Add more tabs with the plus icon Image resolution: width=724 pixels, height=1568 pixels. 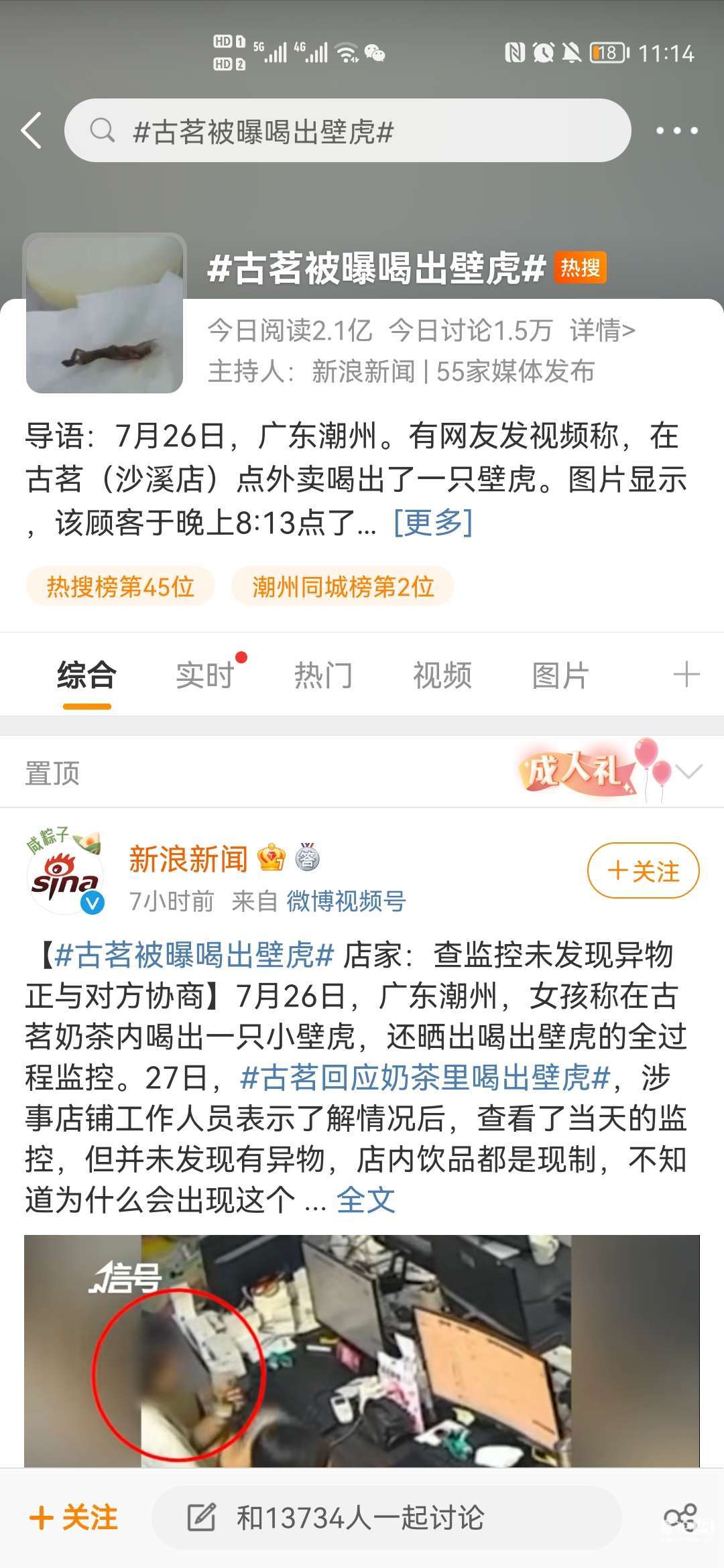click(686, 674)
